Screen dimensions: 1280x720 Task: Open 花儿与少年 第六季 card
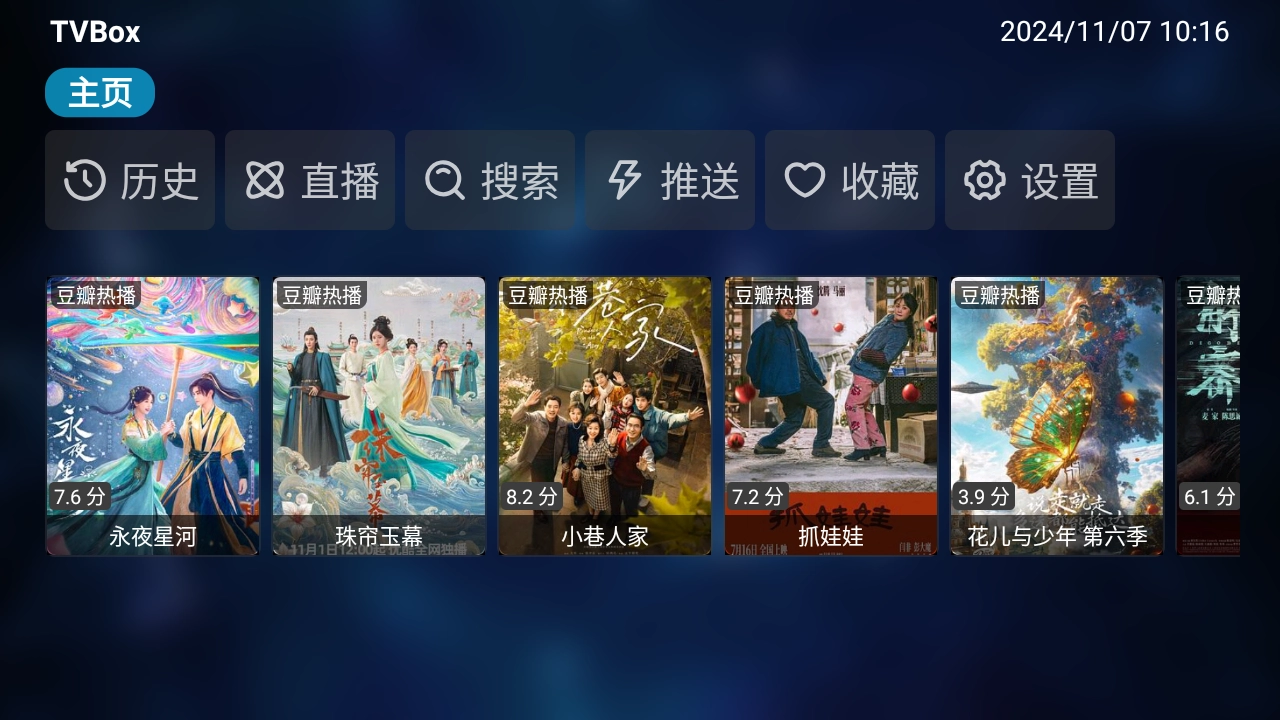[1057, 416]
